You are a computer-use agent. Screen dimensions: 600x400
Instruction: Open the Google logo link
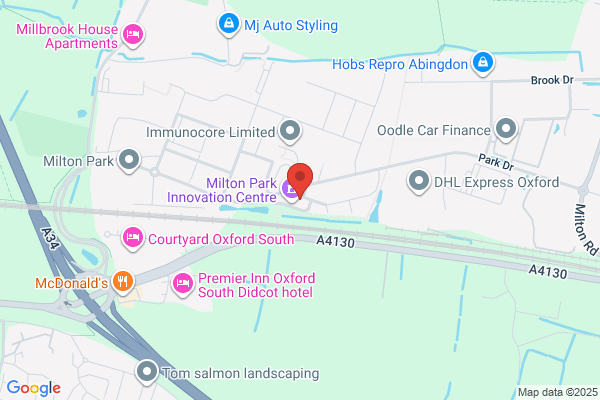[34, 388]
